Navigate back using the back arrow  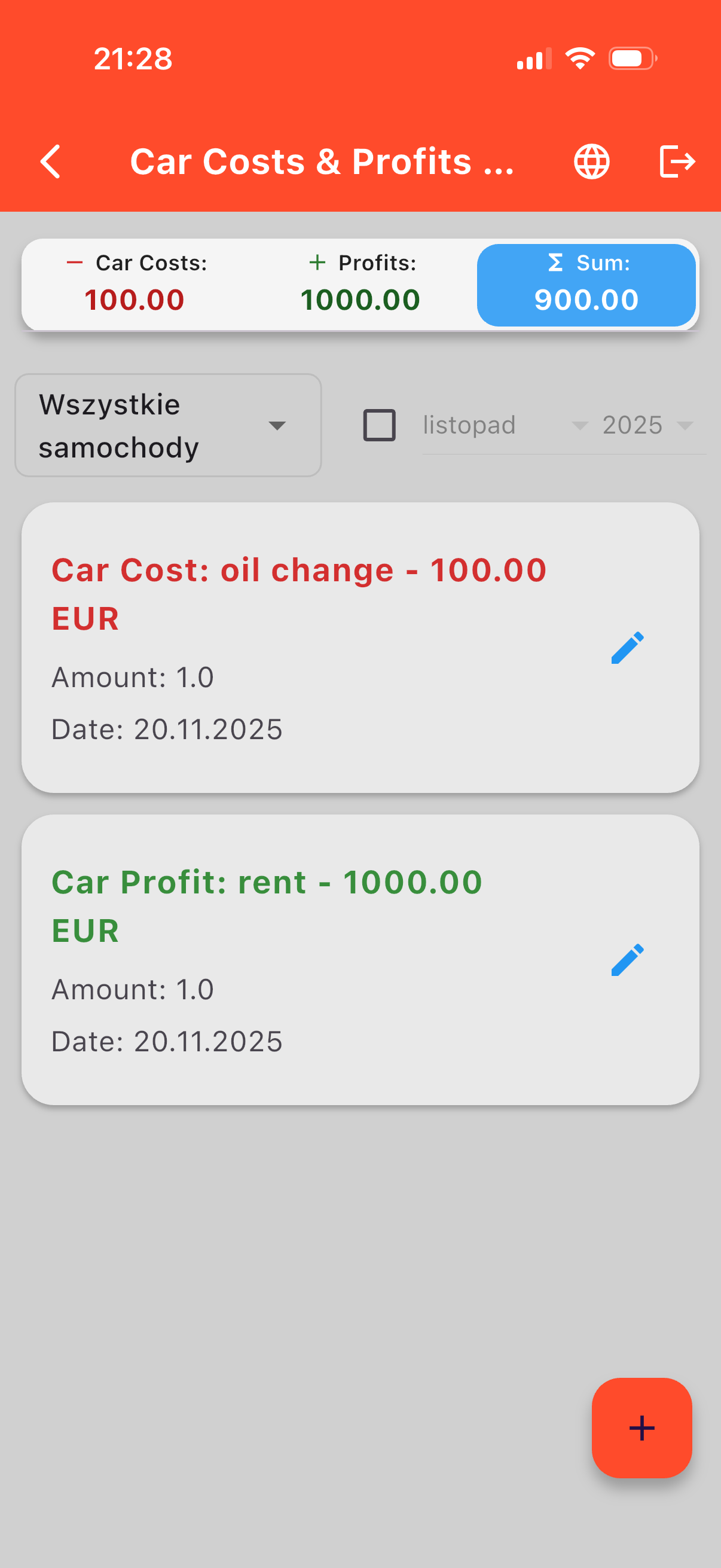tap(50, 161)
